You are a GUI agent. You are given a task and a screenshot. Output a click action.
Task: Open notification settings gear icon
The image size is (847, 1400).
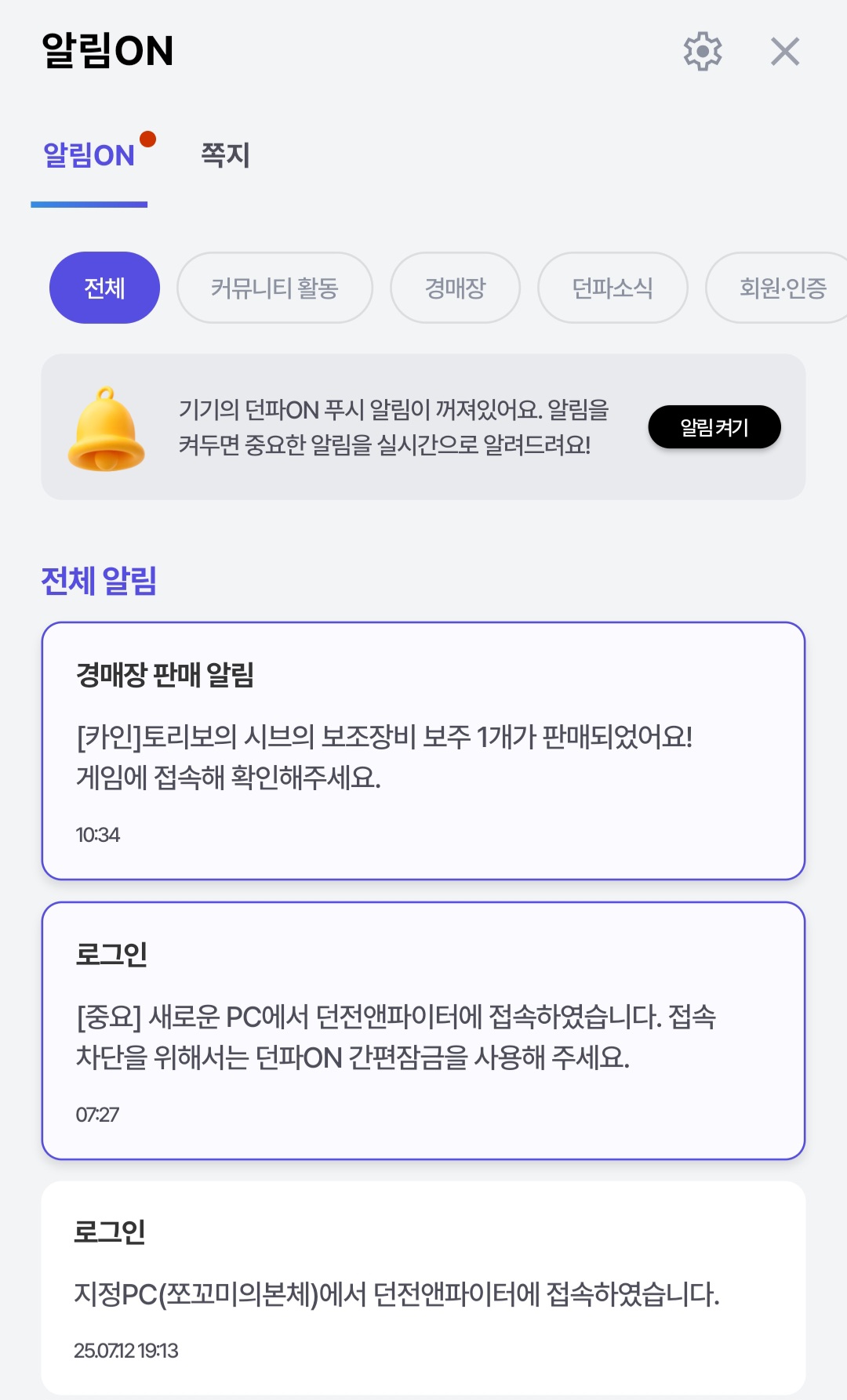(x=702, y=52)
